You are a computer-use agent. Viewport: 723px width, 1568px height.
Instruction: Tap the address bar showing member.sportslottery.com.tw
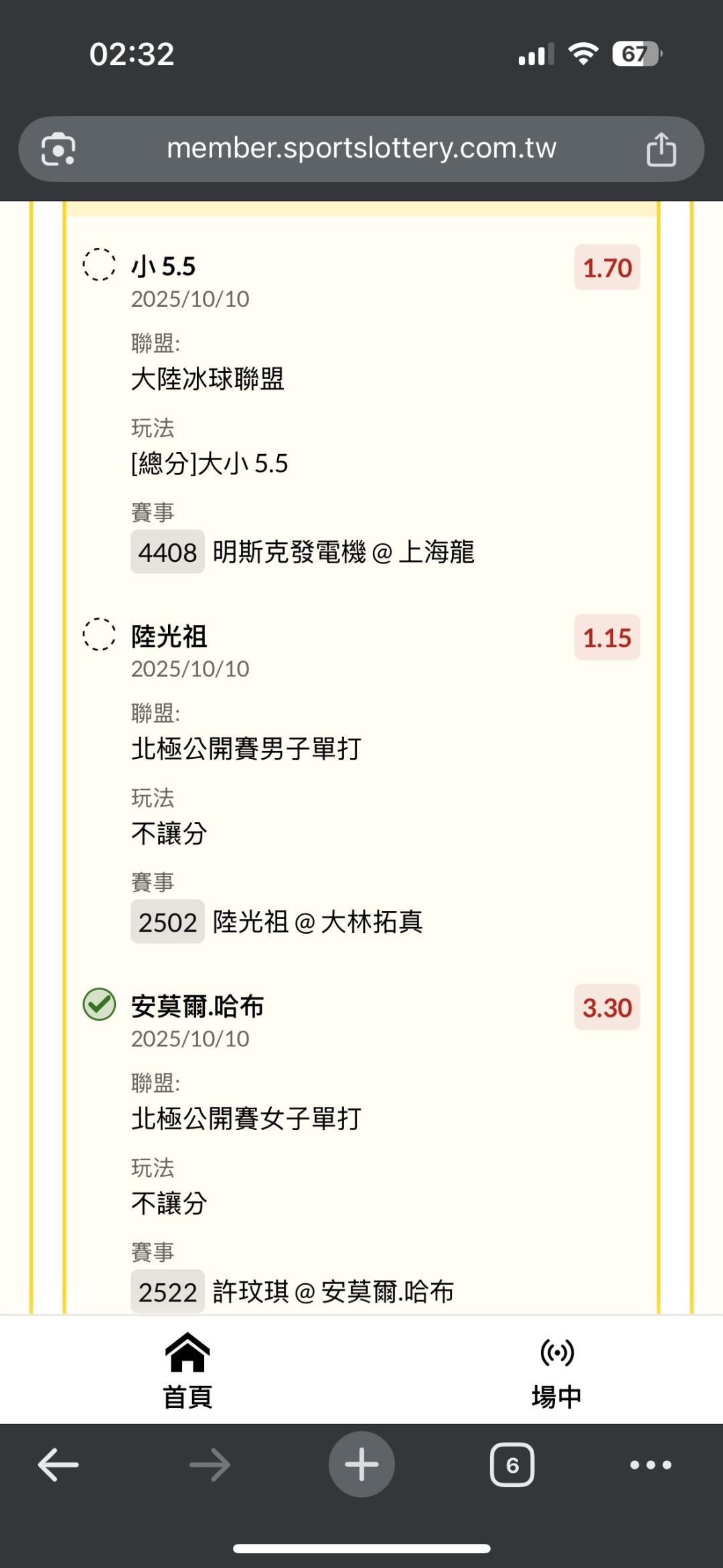(x=361, y=149)
